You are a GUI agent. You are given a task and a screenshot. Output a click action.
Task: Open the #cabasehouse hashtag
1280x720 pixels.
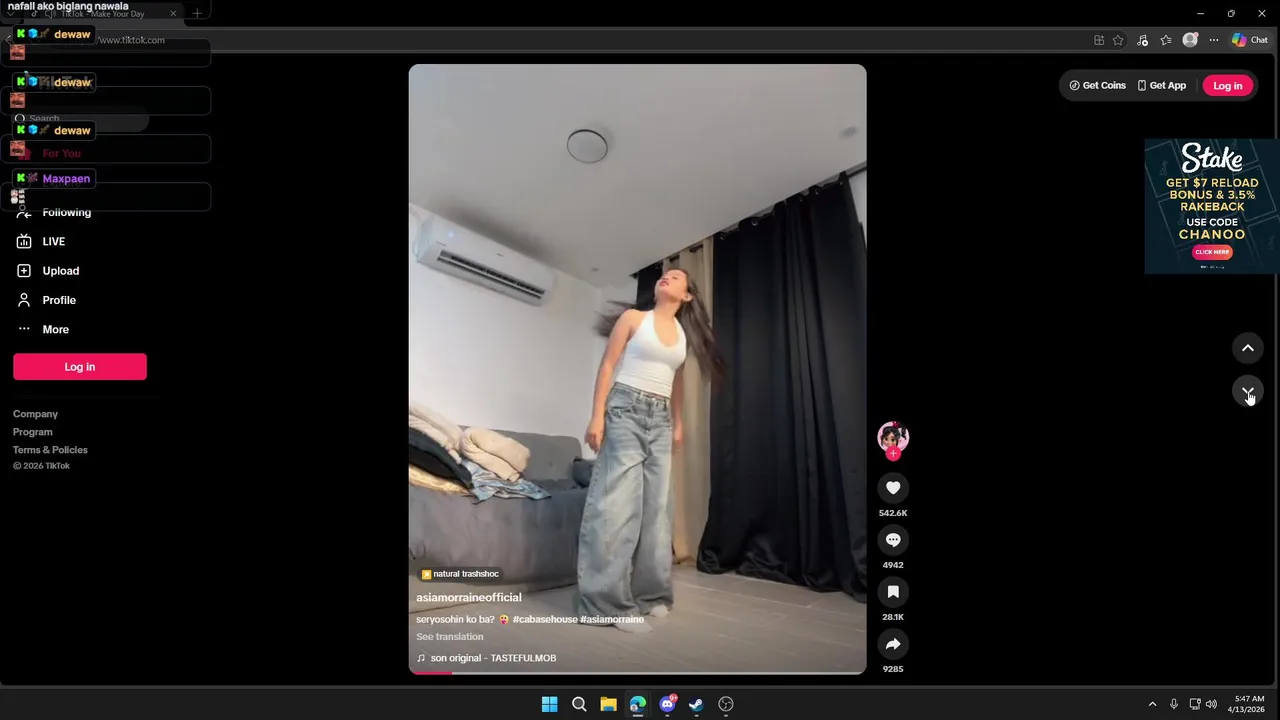click(x=545, y=620)
